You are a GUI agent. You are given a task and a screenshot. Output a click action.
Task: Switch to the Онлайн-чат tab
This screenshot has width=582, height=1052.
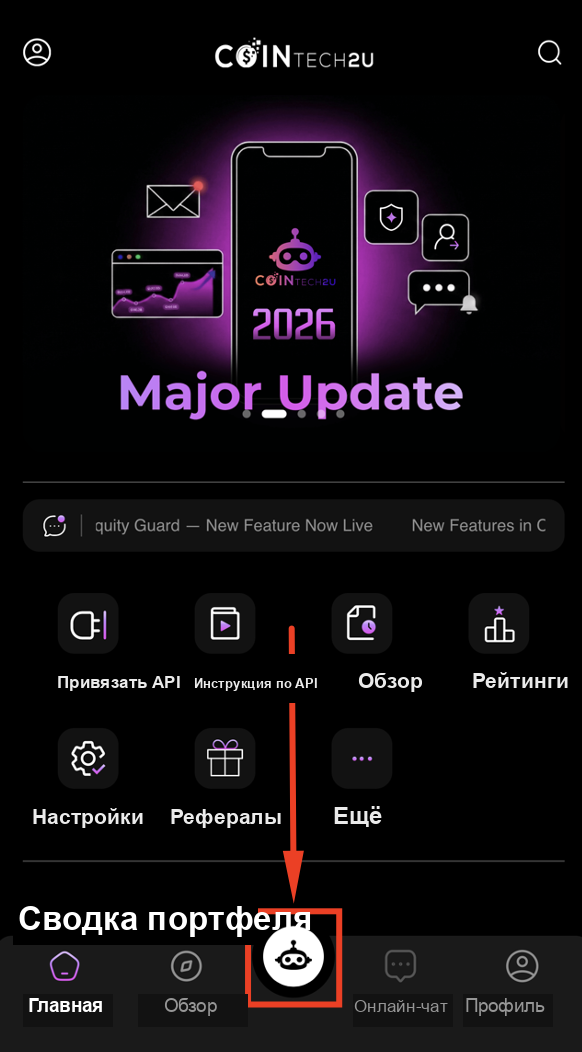[x=402, y=984]
